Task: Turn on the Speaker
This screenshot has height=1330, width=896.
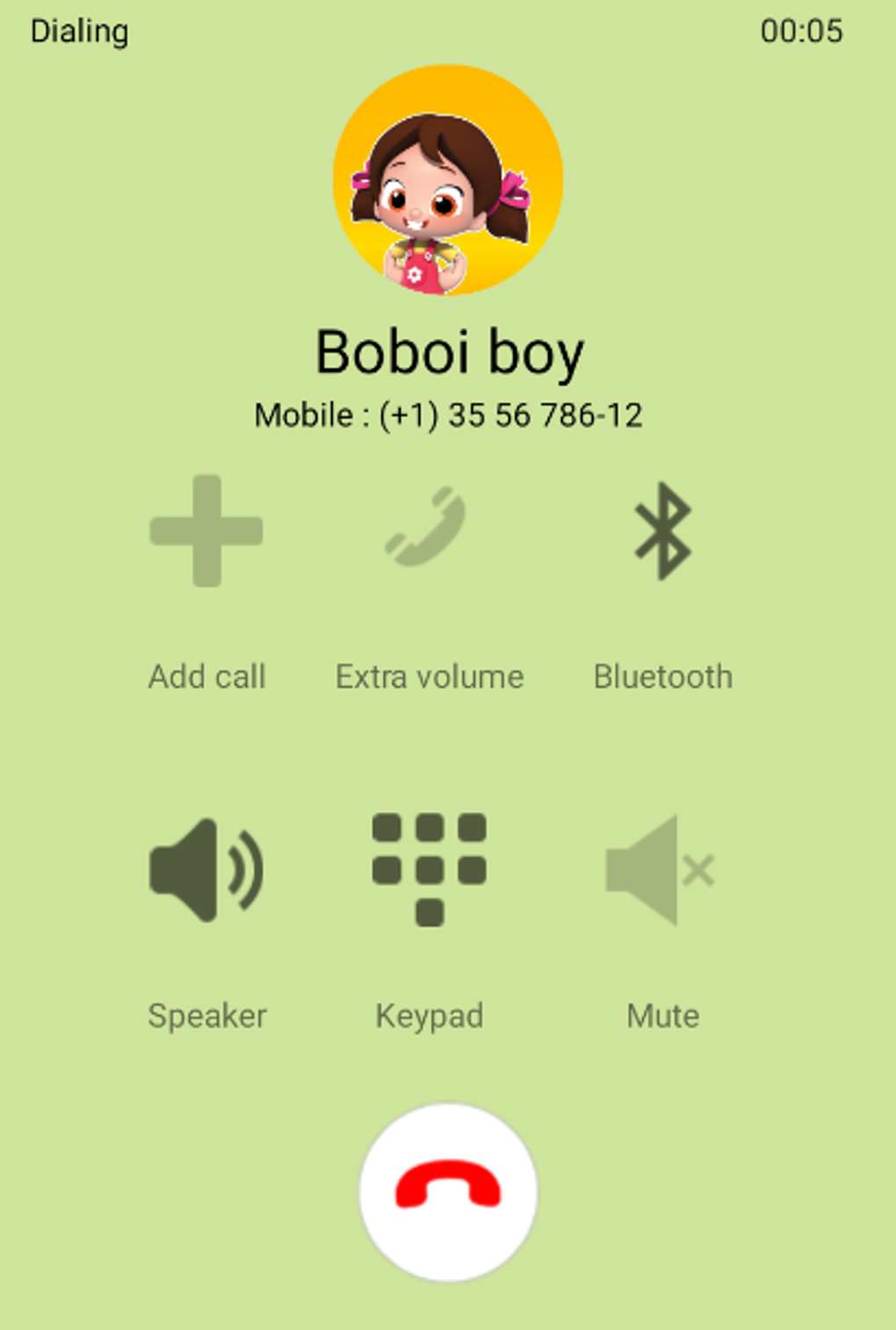Action: pos(206,870)
